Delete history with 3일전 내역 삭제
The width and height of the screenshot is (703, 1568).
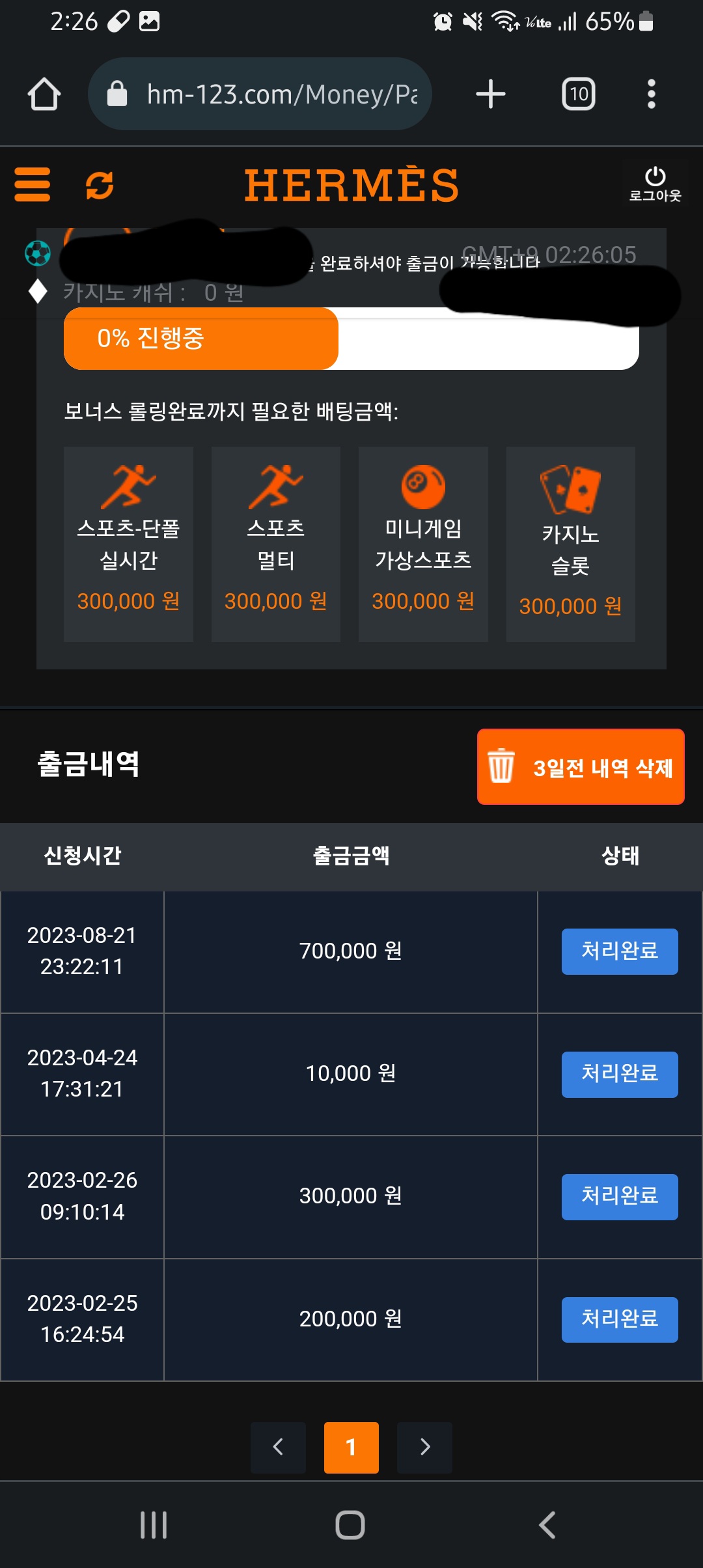point(581,766)
